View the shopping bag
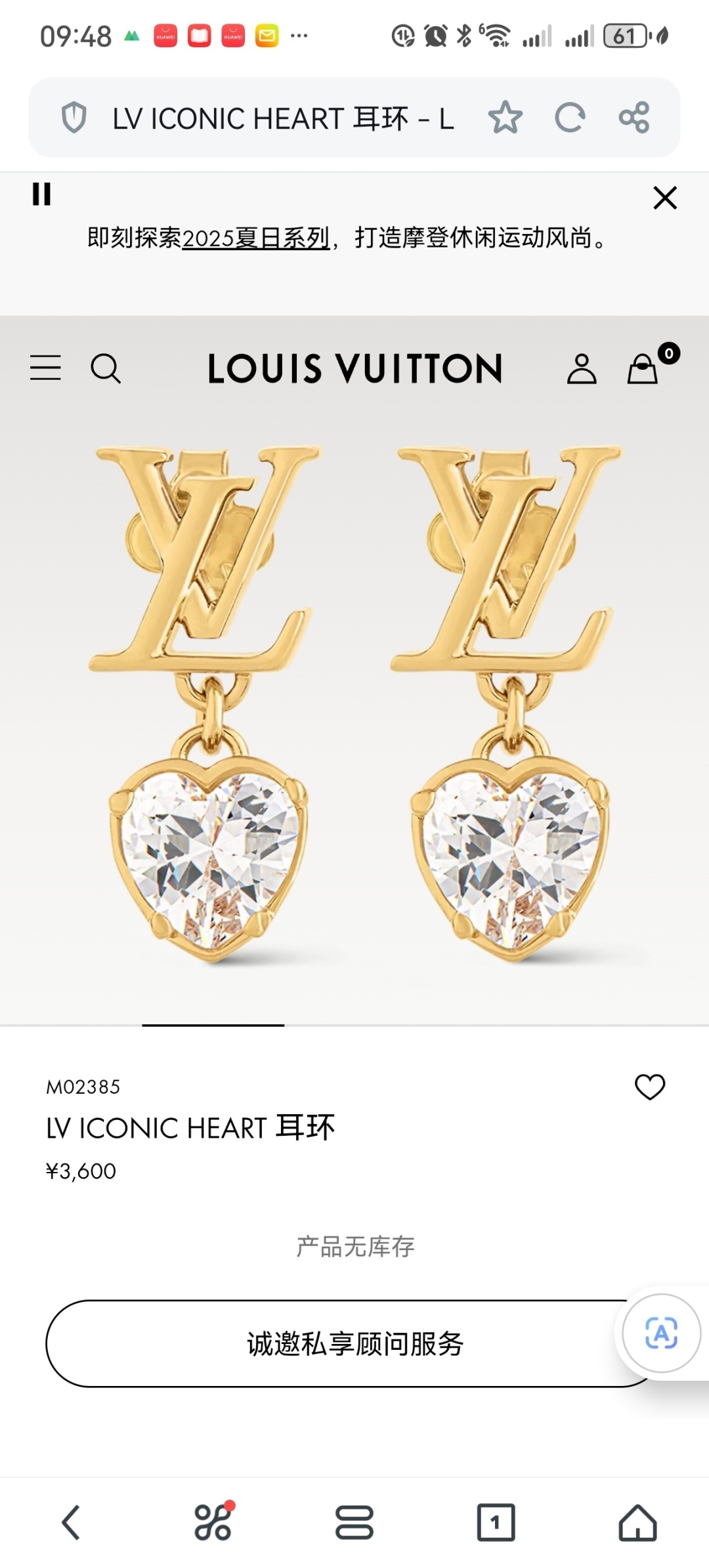Image resolution: width=709 pixels, height=1568 pixels. (643, 368)
